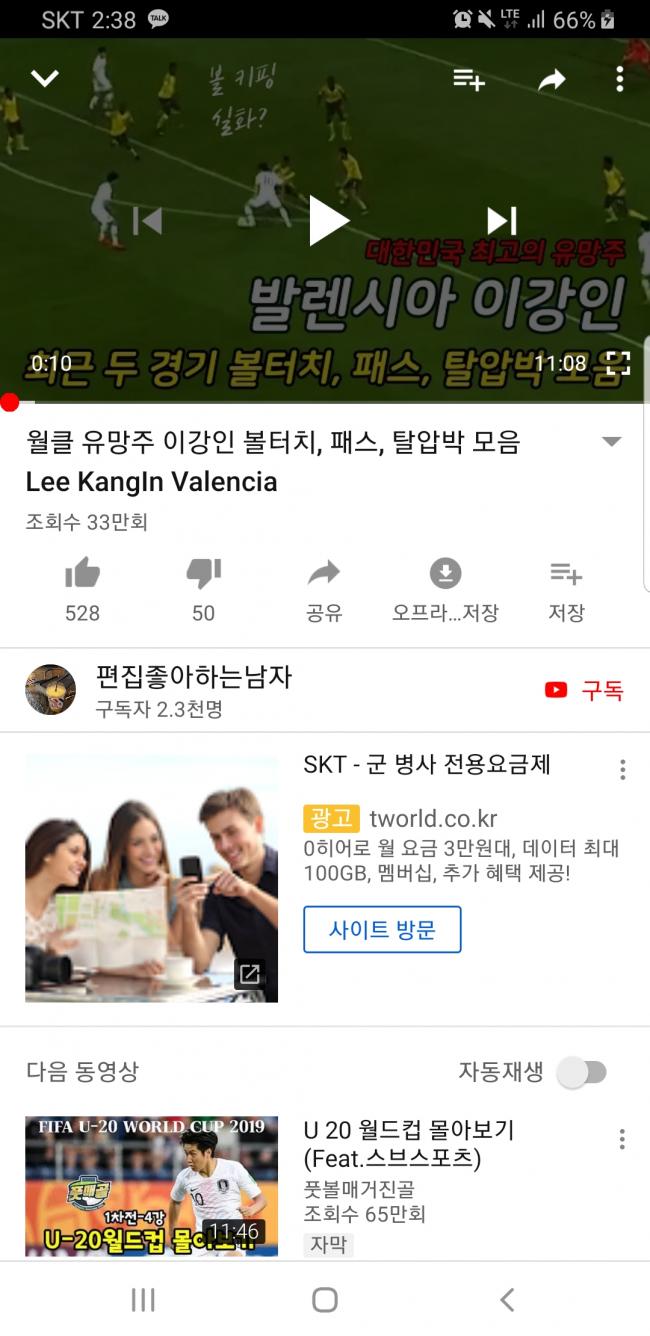
Task: Expand the video description arrow
Action: click(x=611, y=442)
